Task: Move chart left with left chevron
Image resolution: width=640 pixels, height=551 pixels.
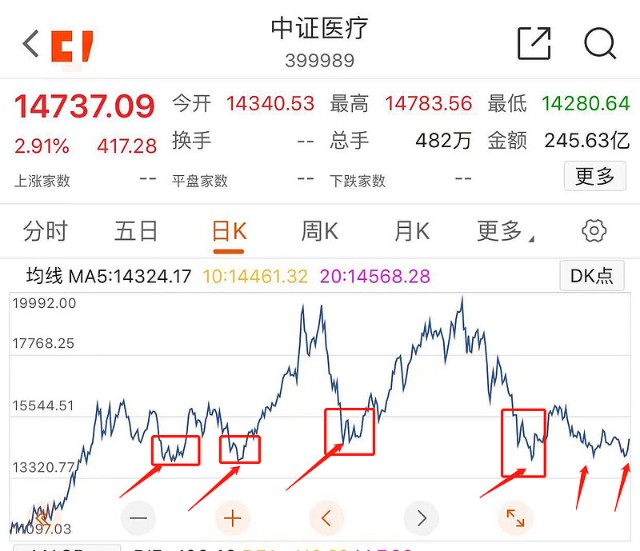Action: 326,518
